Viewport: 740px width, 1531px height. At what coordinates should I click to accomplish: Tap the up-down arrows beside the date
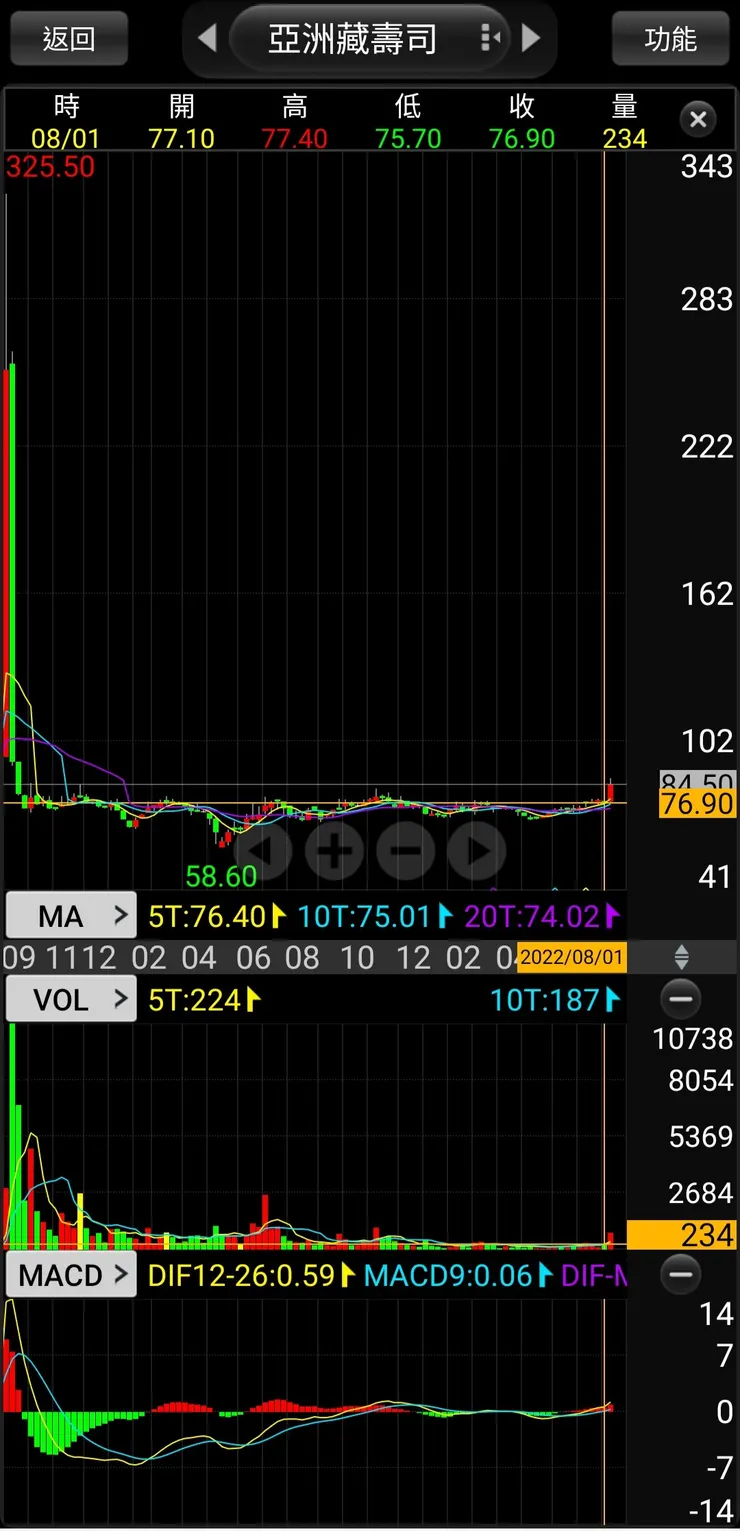(681, 957)
